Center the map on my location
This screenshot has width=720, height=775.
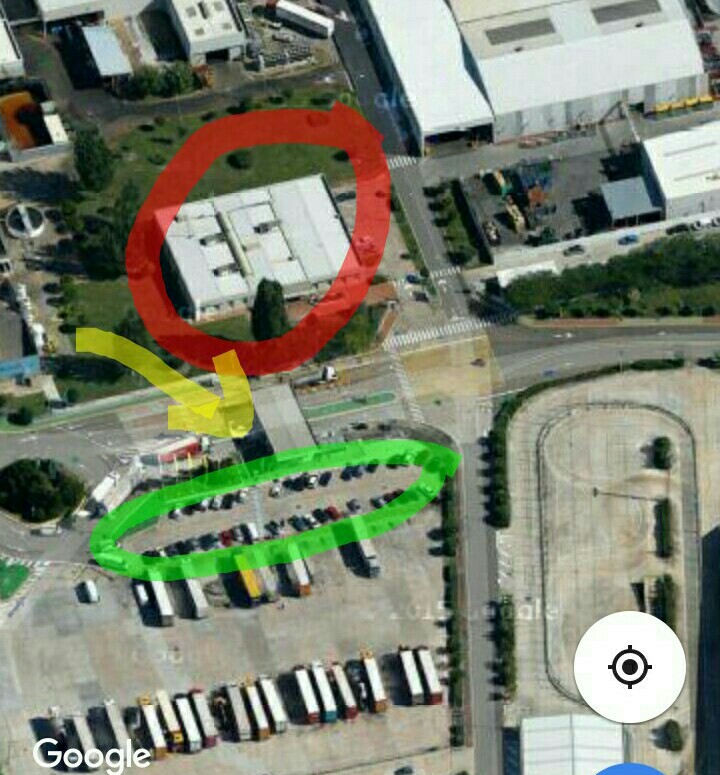click(630, 667)
